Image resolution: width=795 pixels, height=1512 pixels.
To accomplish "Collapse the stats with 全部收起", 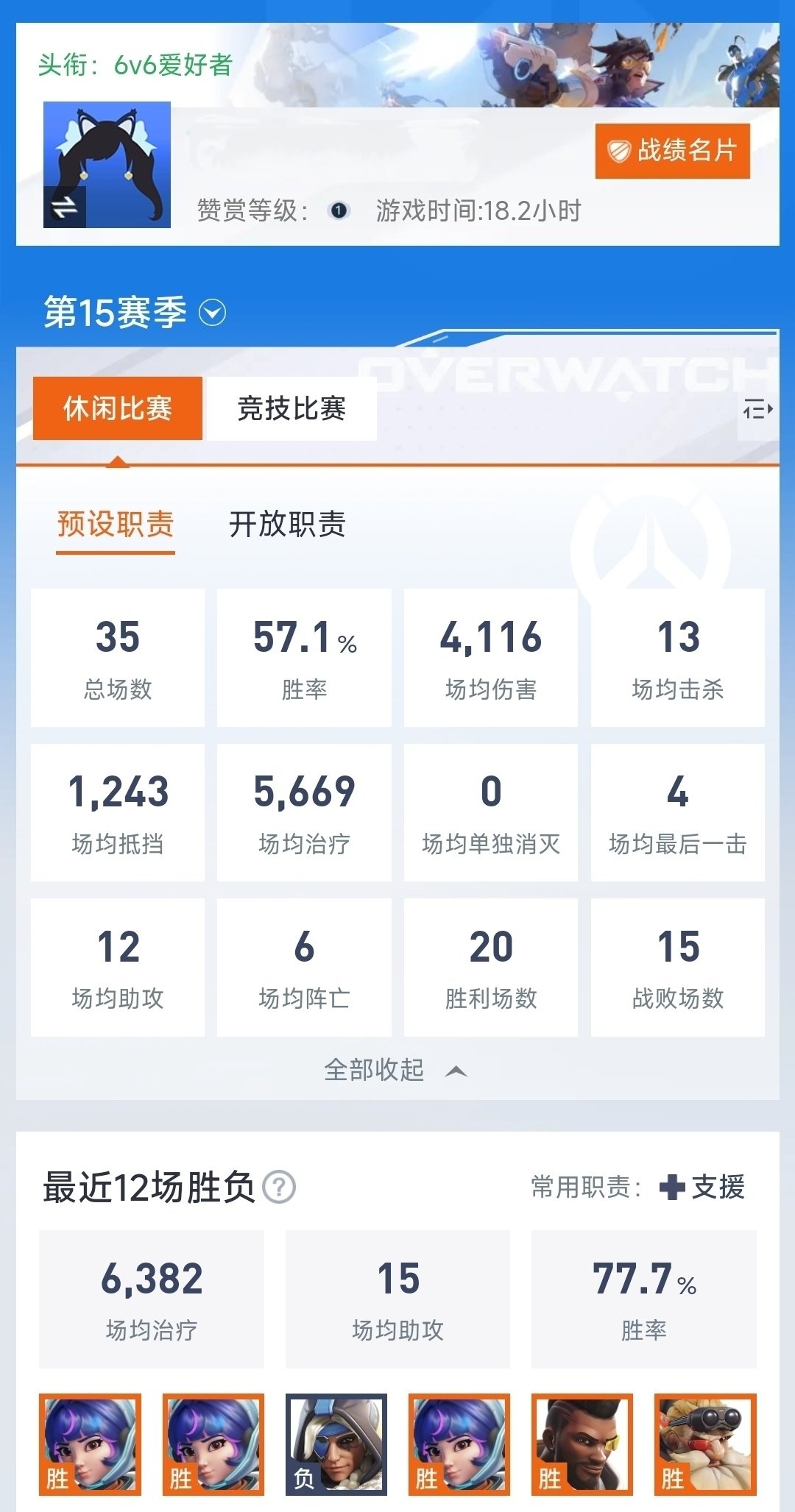I will (x=396, y=1070).
